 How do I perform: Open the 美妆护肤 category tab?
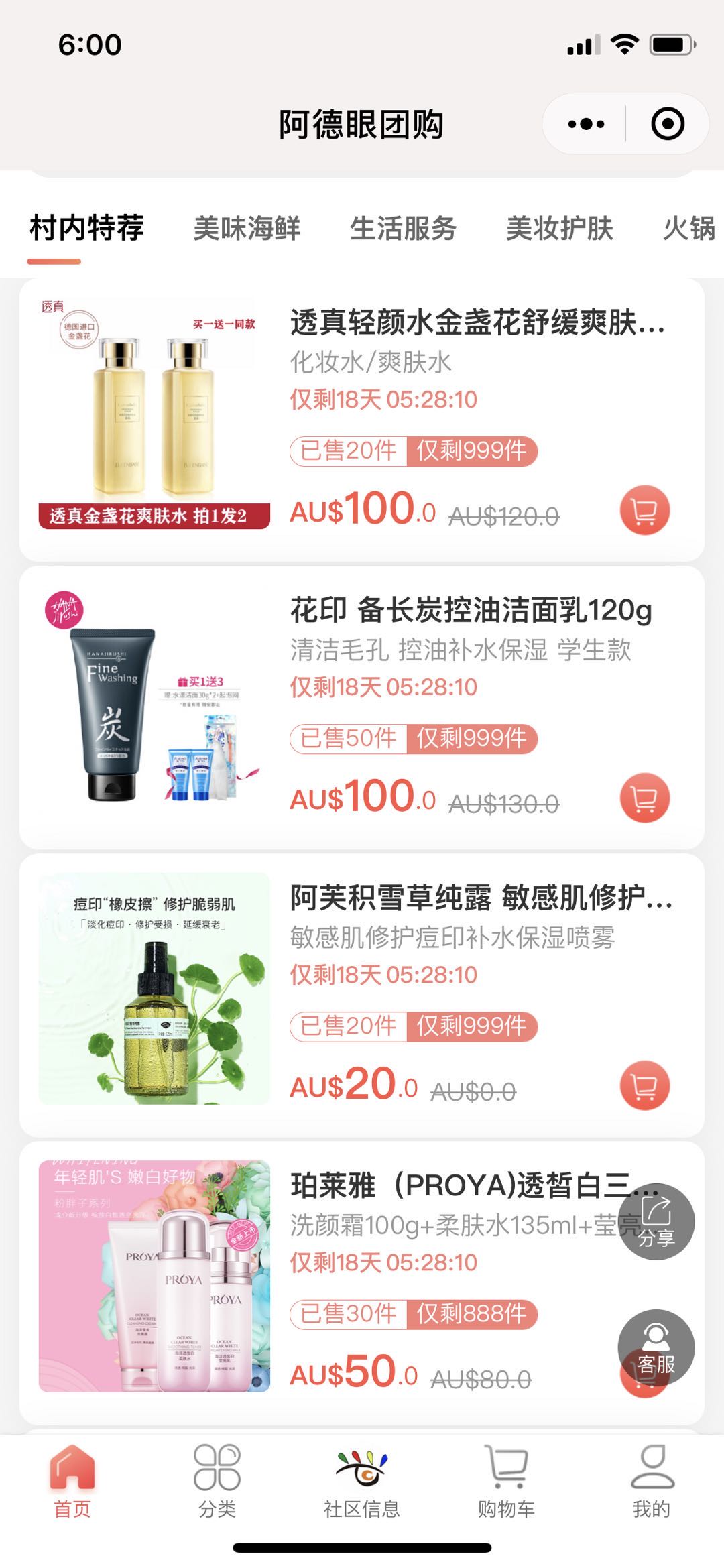(559, 228)
